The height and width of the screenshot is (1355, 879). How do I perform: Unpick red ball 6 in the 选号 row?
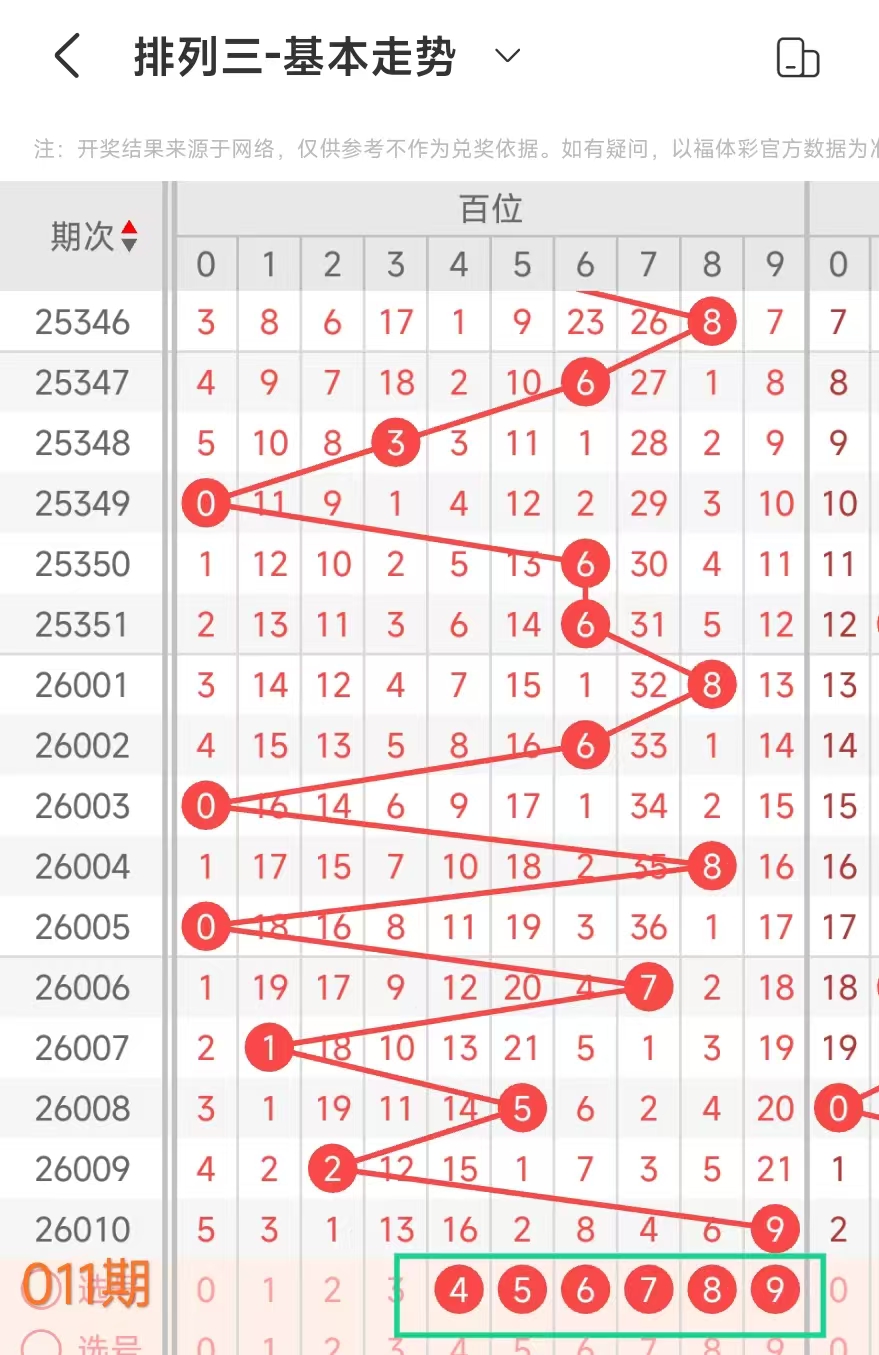(585, 1291)
